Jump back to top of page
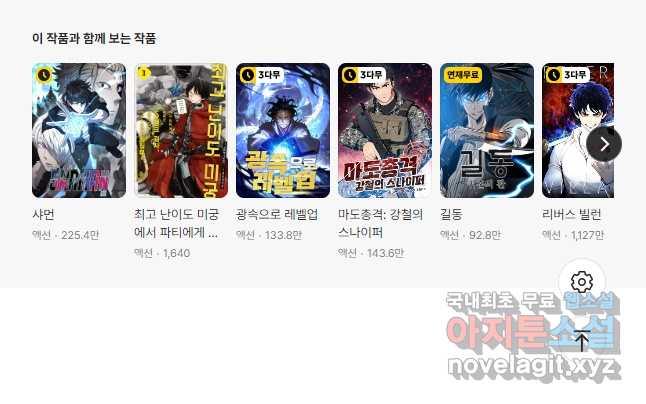Image resolution: width=646 pixels, height=404 pixels. coord(582,338)
